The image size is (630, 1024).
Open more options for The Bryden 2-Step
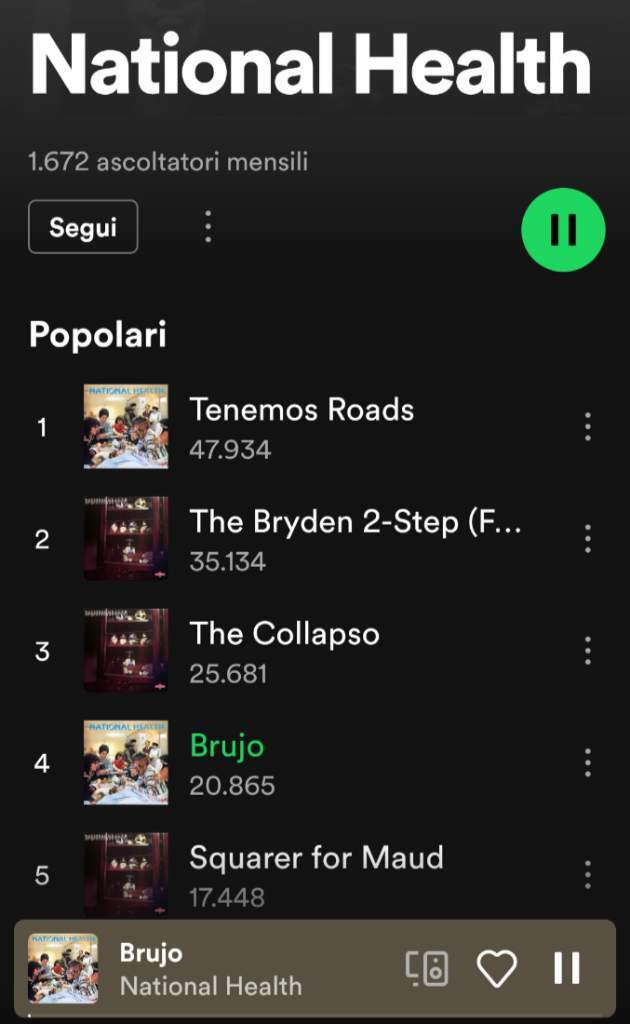click(x=587, y=539)
